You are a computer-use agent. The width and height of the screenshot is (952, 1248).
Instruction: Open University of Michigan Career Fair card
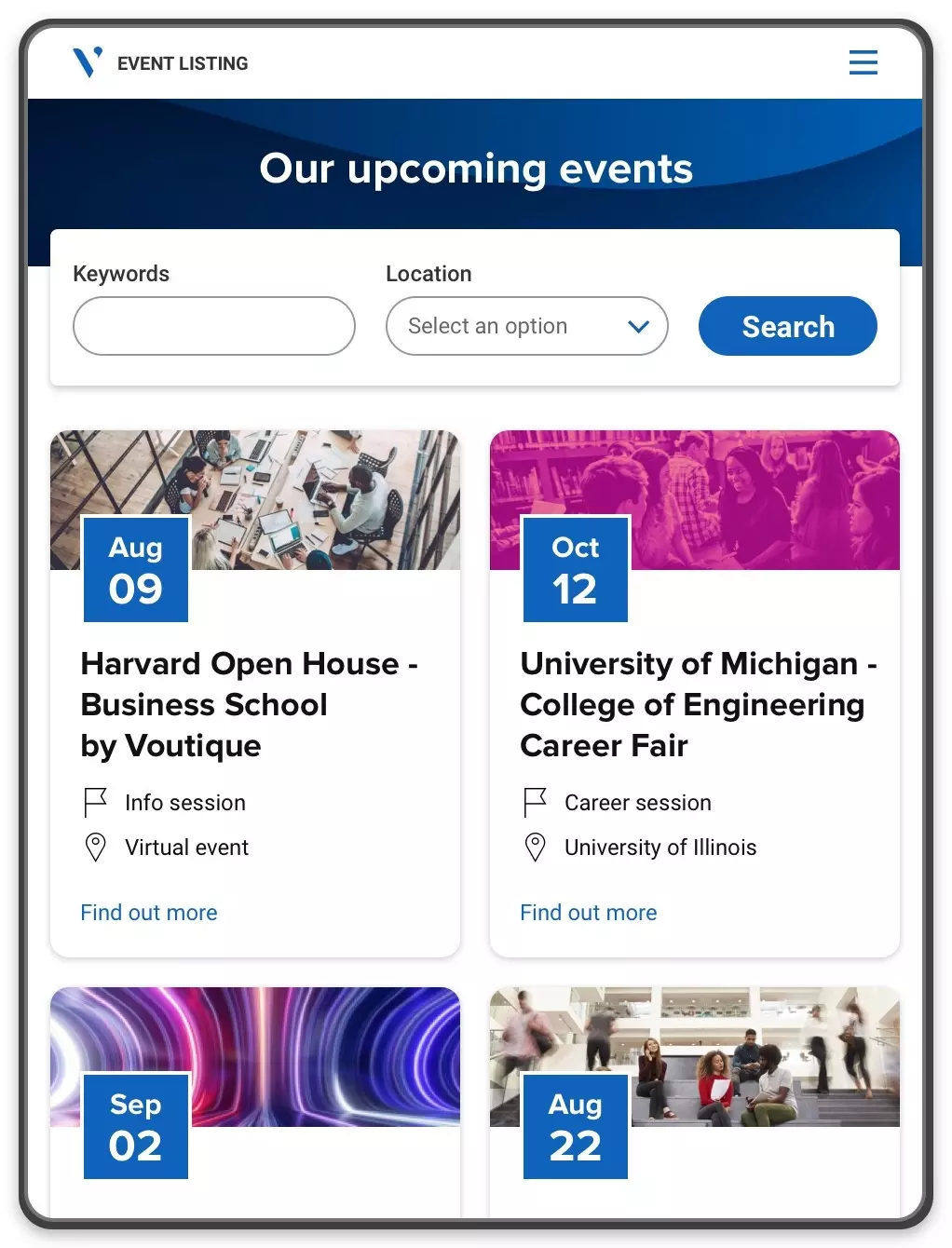[692, 704]
